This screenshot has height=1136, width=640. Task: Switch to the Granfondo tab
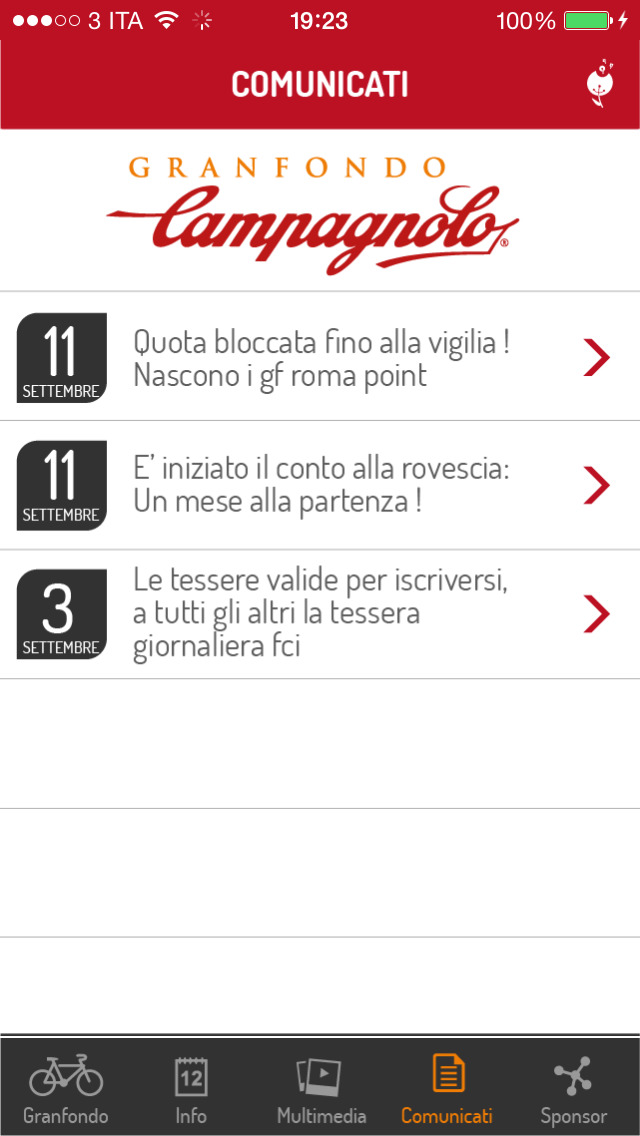[x=66, y=1088]
